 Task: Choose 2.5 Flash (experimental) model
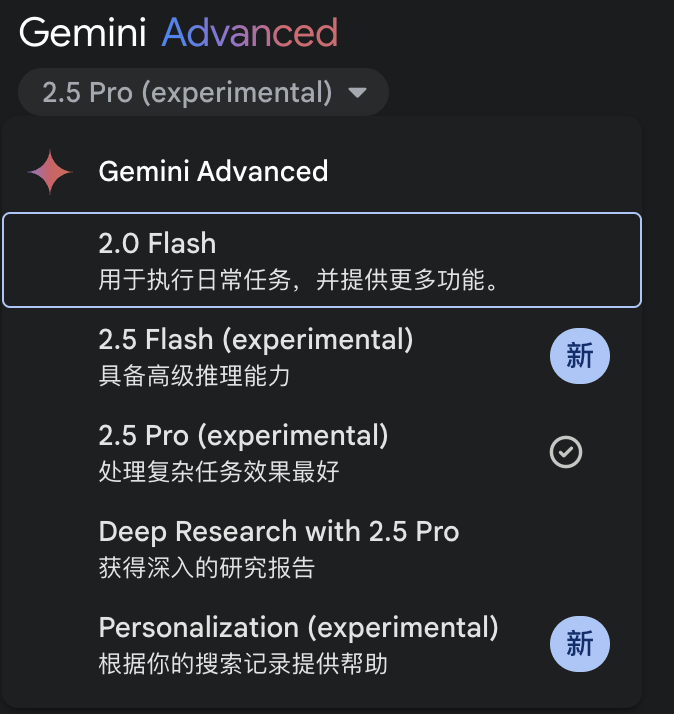[x=322, y=357]
